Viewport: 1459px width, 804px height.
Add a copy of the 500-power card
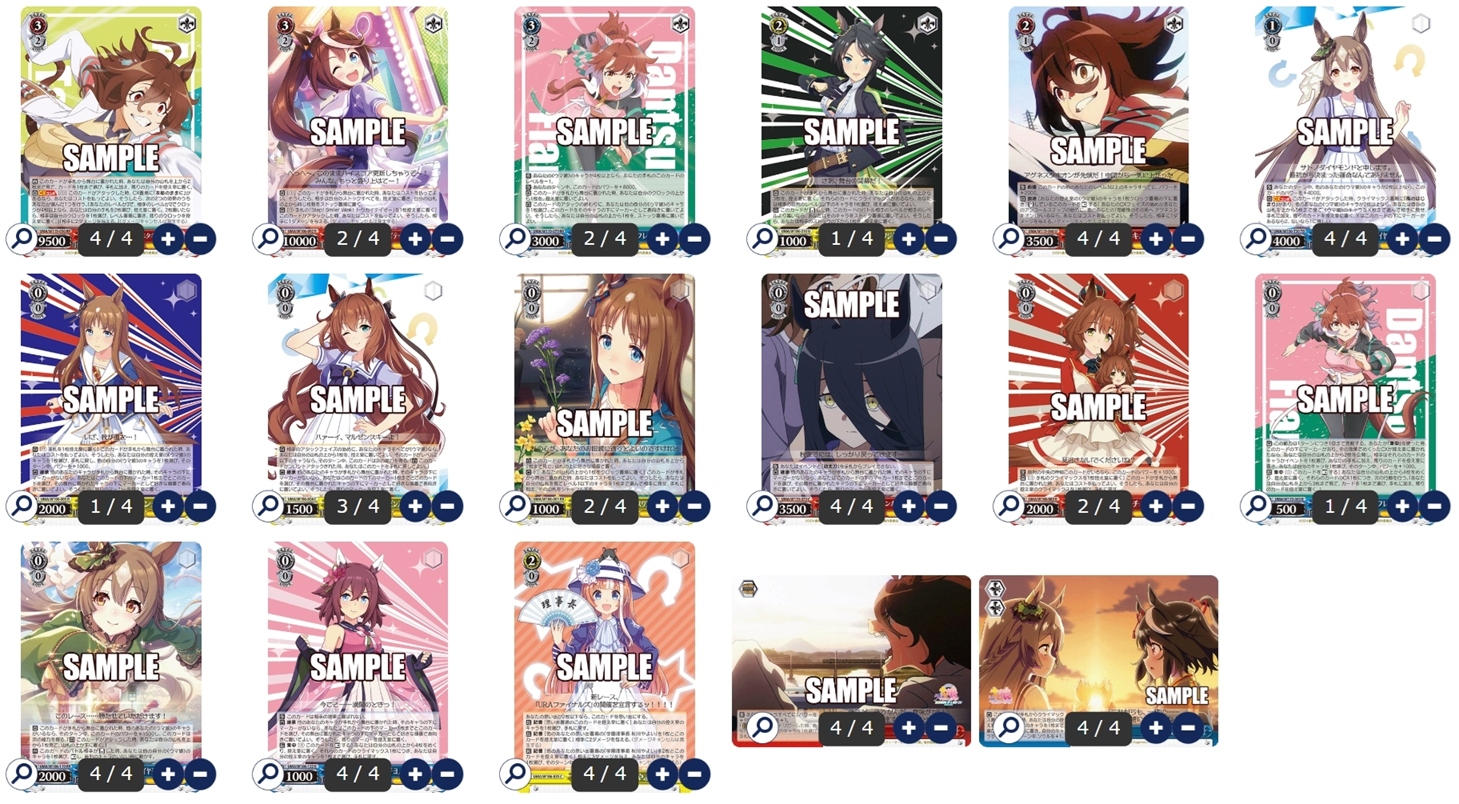[1402, 505]
